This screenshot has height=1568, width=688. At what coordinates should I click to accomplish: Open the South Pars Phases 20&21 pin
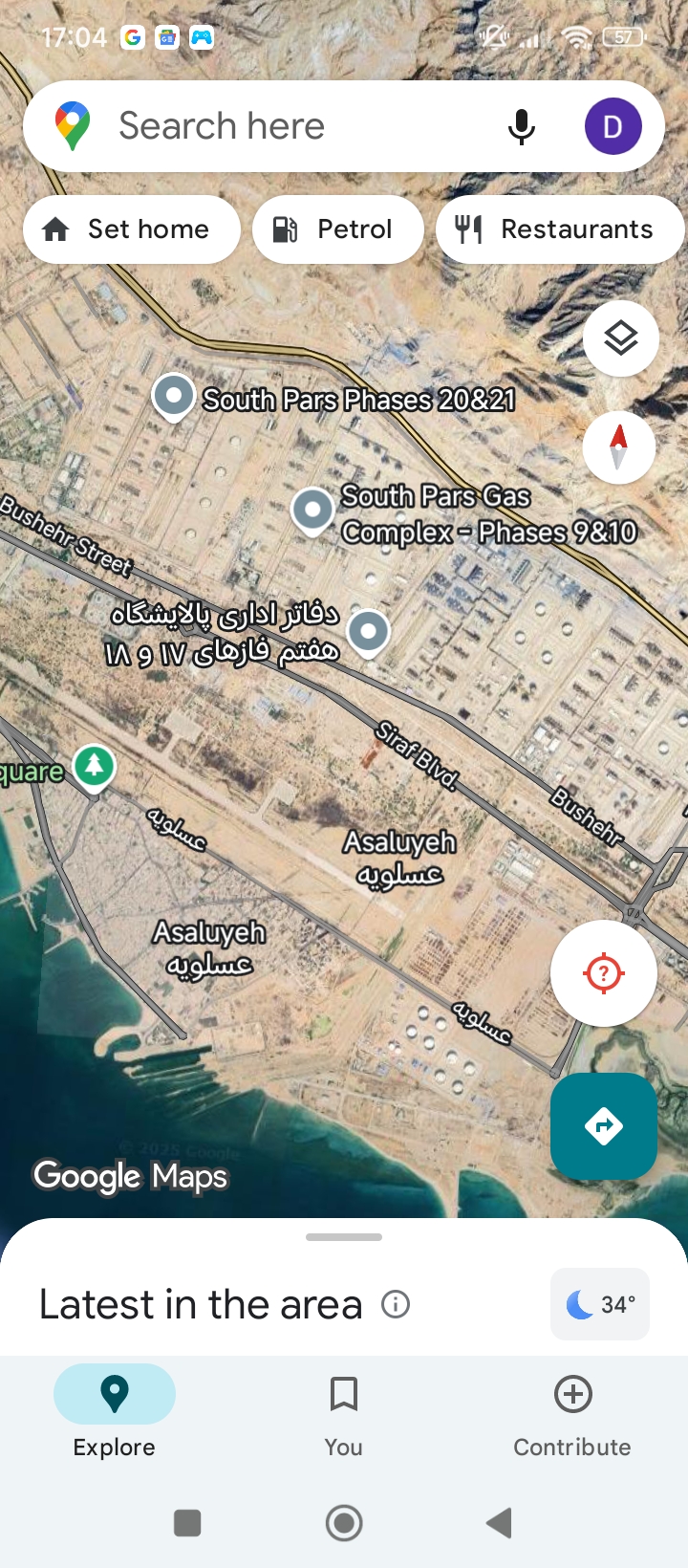[x=174, y=396]
